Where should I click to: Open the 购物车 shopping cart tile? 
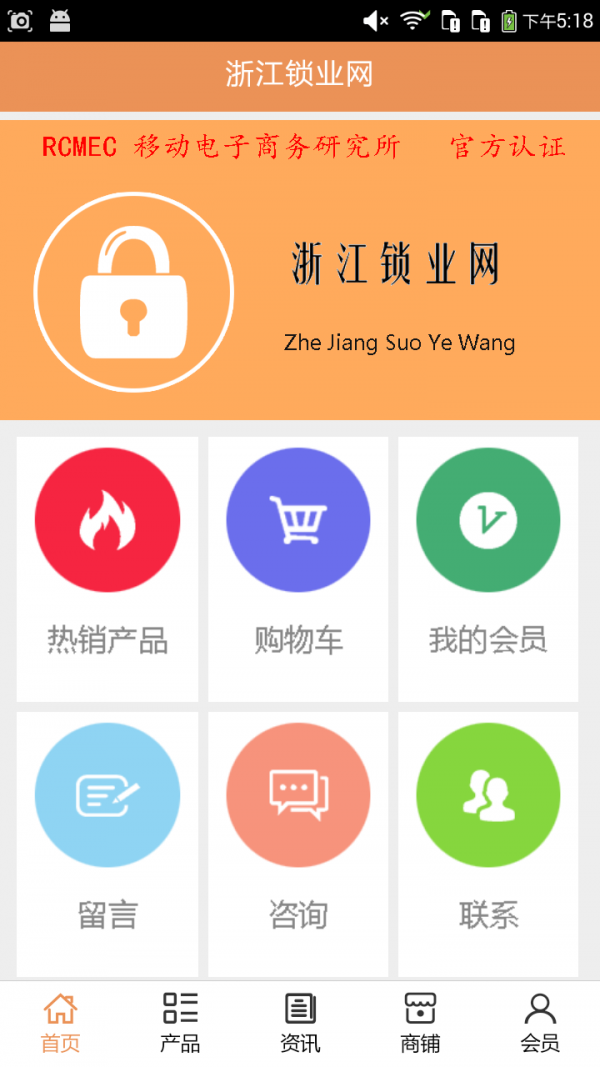(x=298, y=569)
